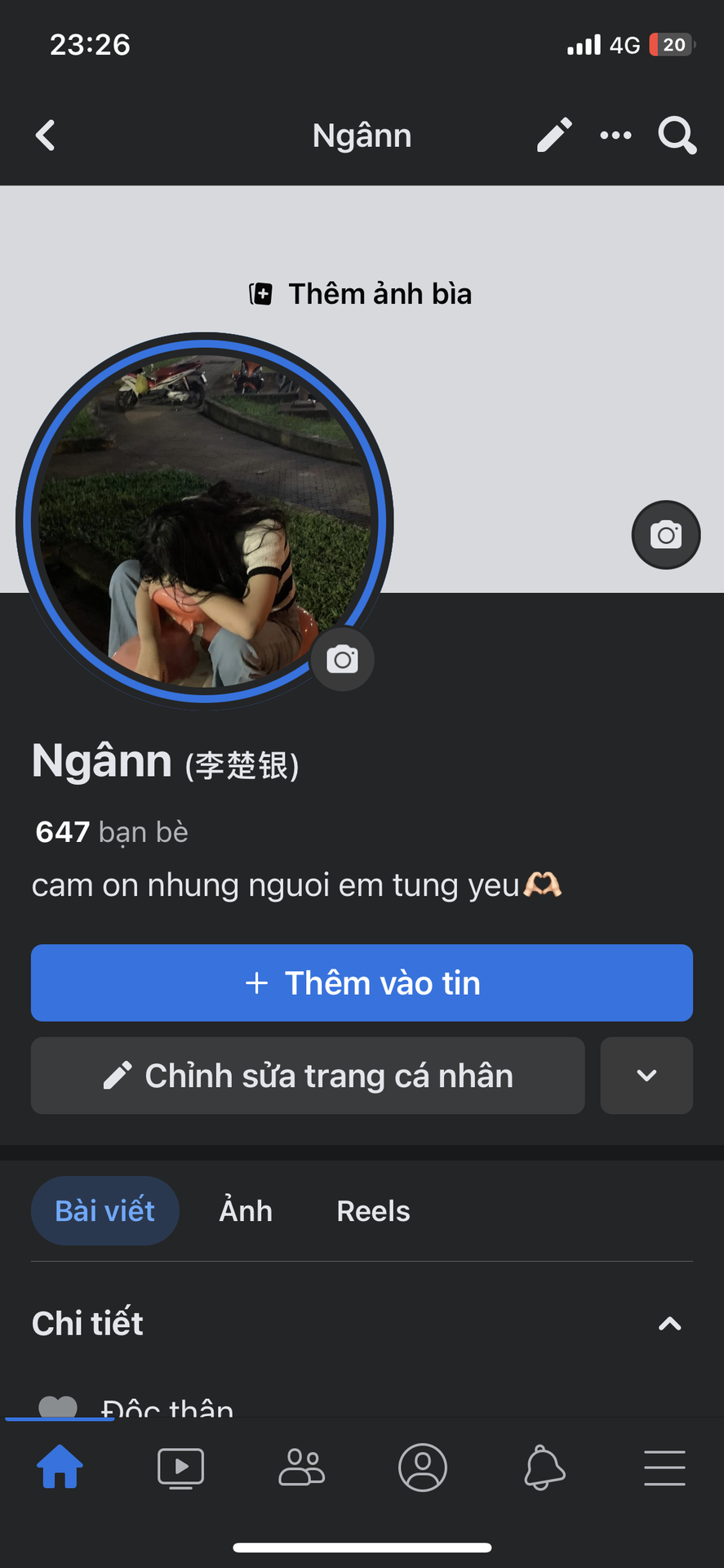This screenshot has height=1568, width=724.
Task: Go back using the top arrow
Action: click(46, 136)
